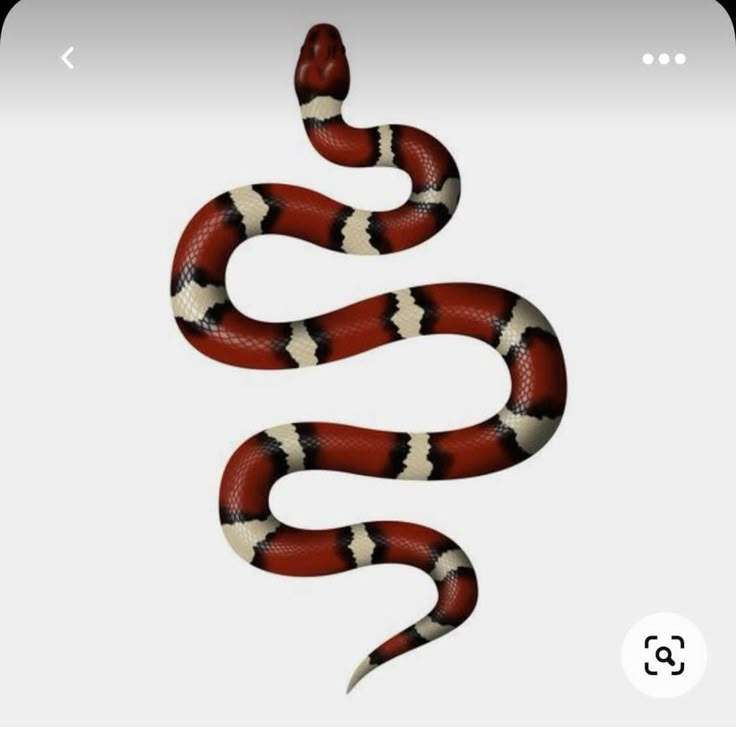Start visual search with the lens button
The height and width of the screenshot is (731, 736).
point(664,655)
